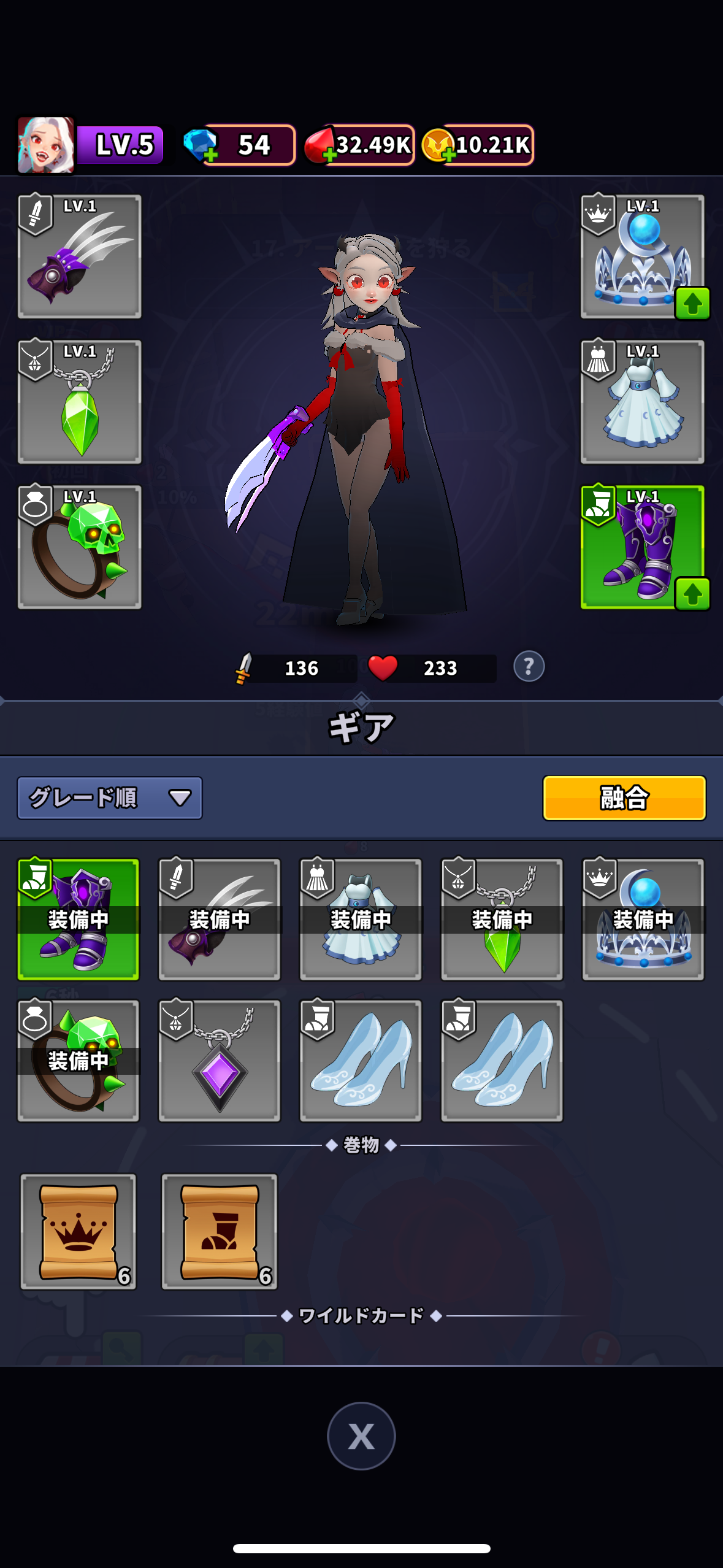
Task: Pick the first glass slippers item
Action: [x=361, y=1061]
